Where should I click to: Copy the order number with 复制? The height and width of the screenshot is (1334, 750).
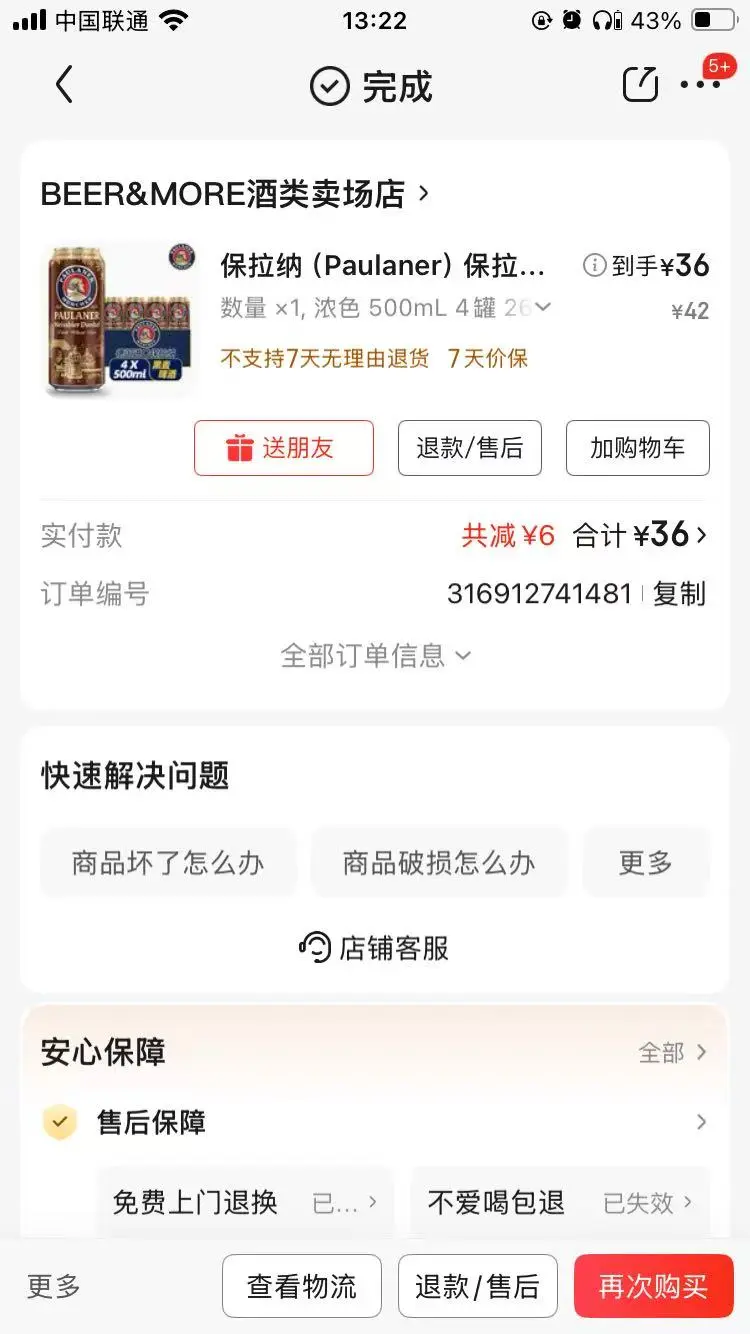coord(679,594)
